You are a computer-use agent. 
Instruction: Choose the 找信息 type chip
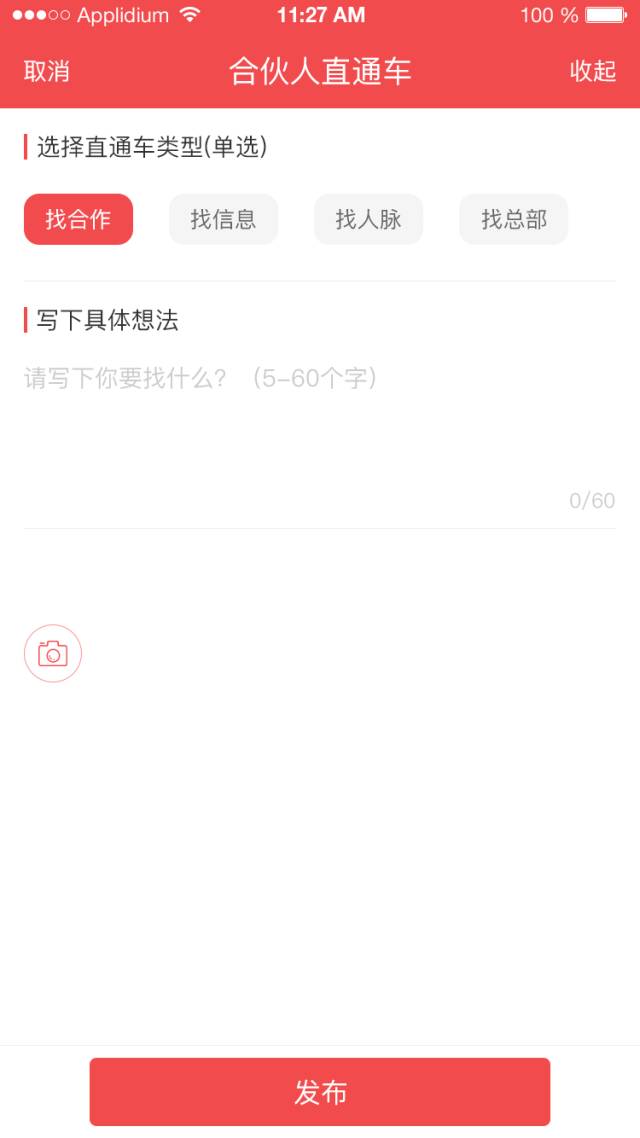(x=223, y=219)
